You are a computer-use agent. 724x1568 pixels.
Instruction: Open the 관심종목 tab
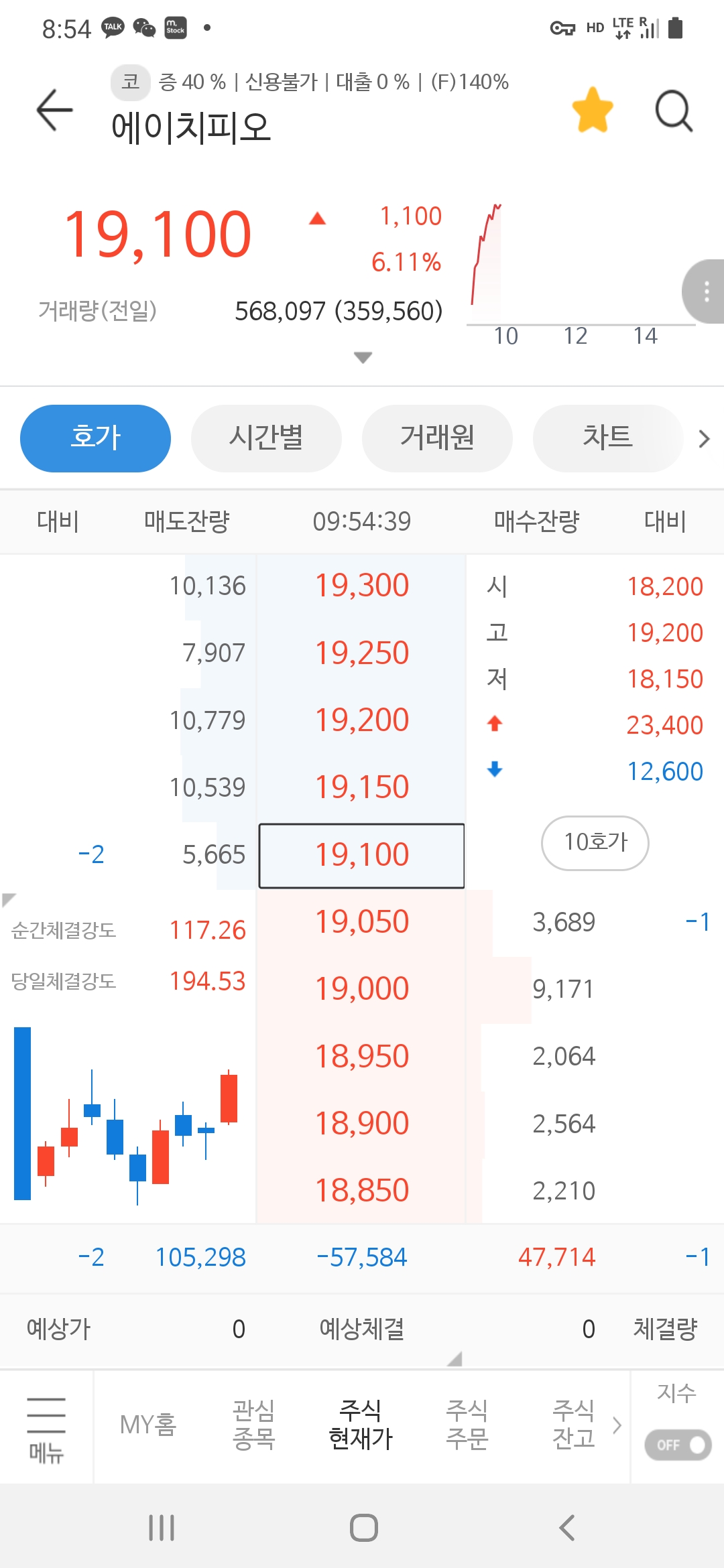click(x=254, y=1425)
